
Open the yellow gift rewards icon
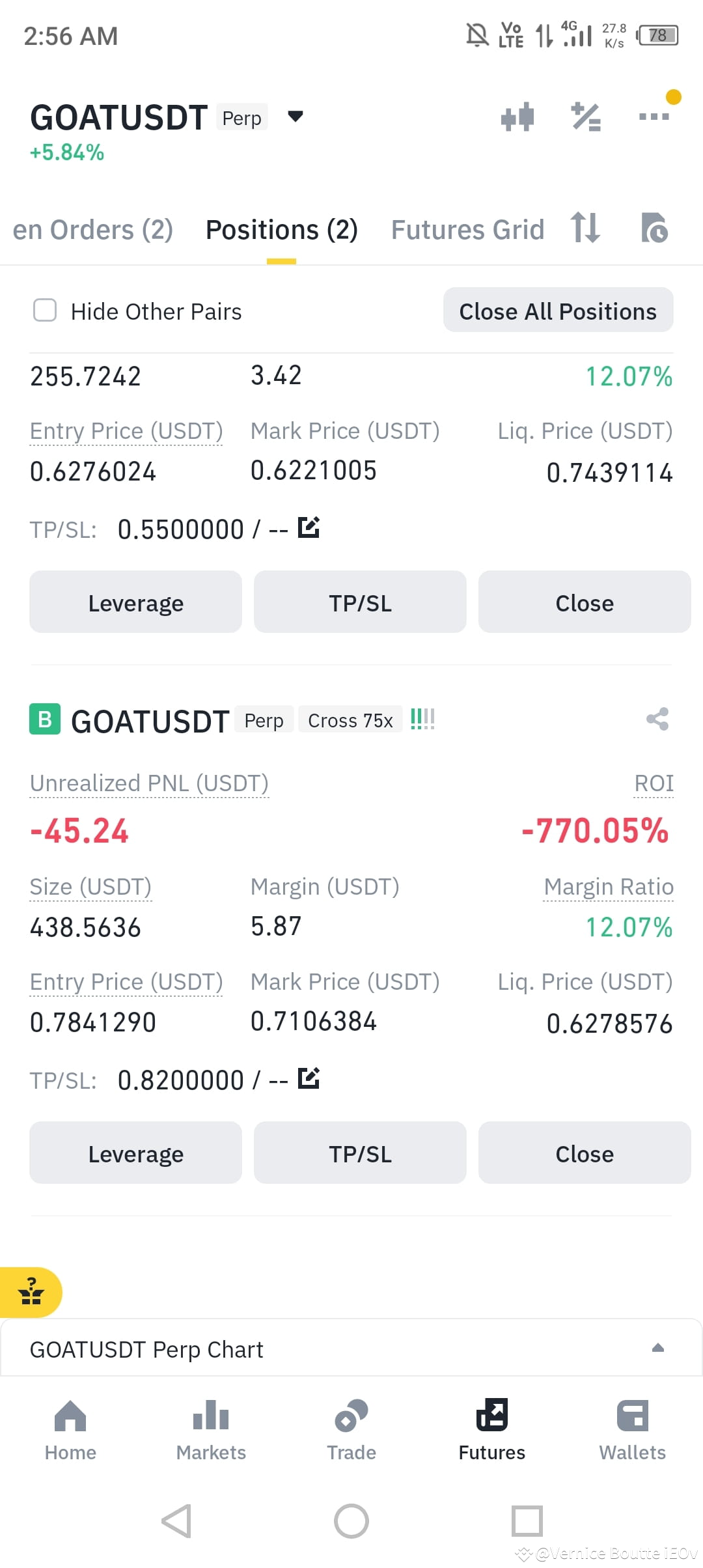[32, 1293]
